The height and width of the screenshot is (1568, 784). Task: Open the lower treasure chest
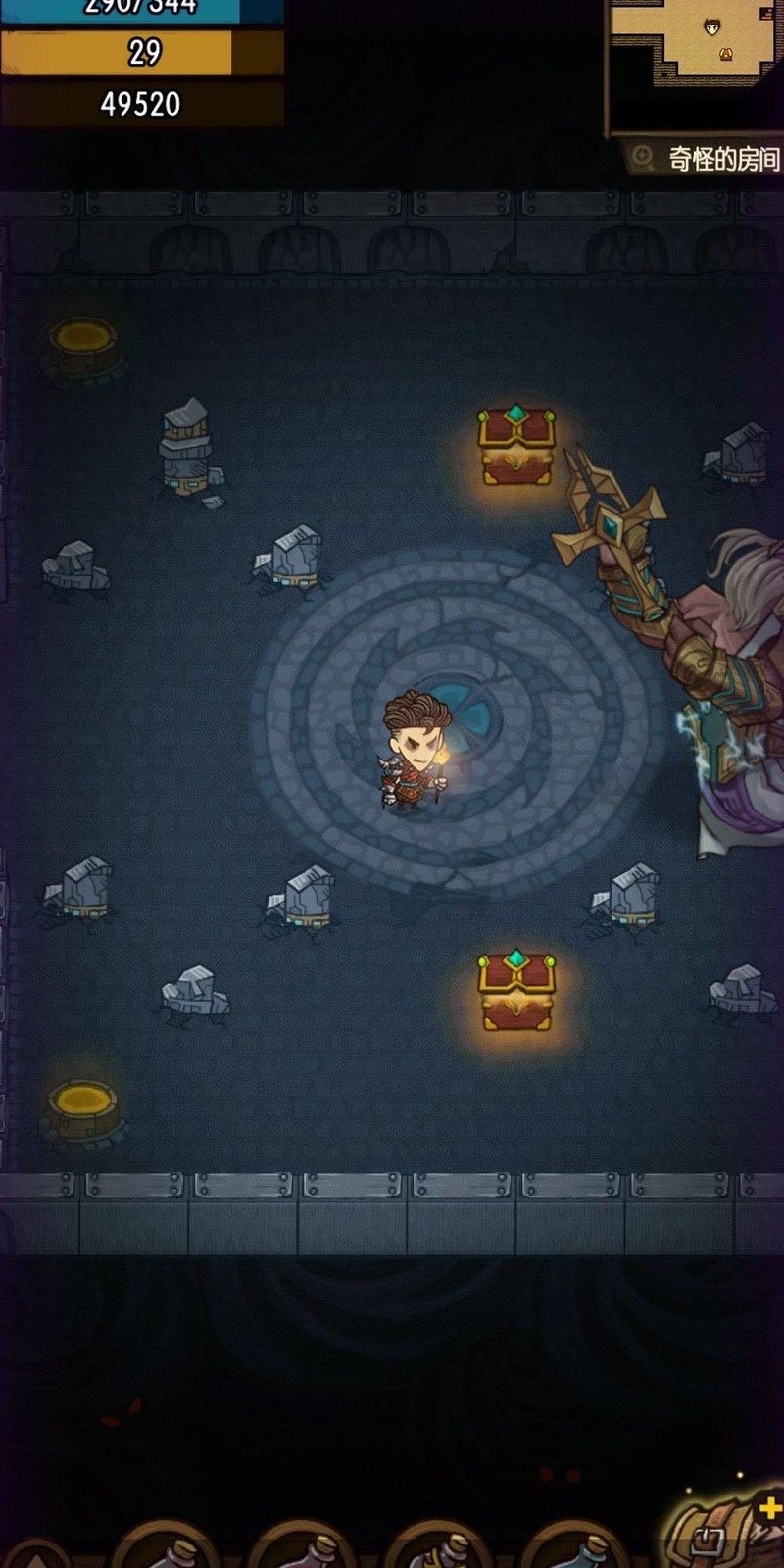pos(516,991)
